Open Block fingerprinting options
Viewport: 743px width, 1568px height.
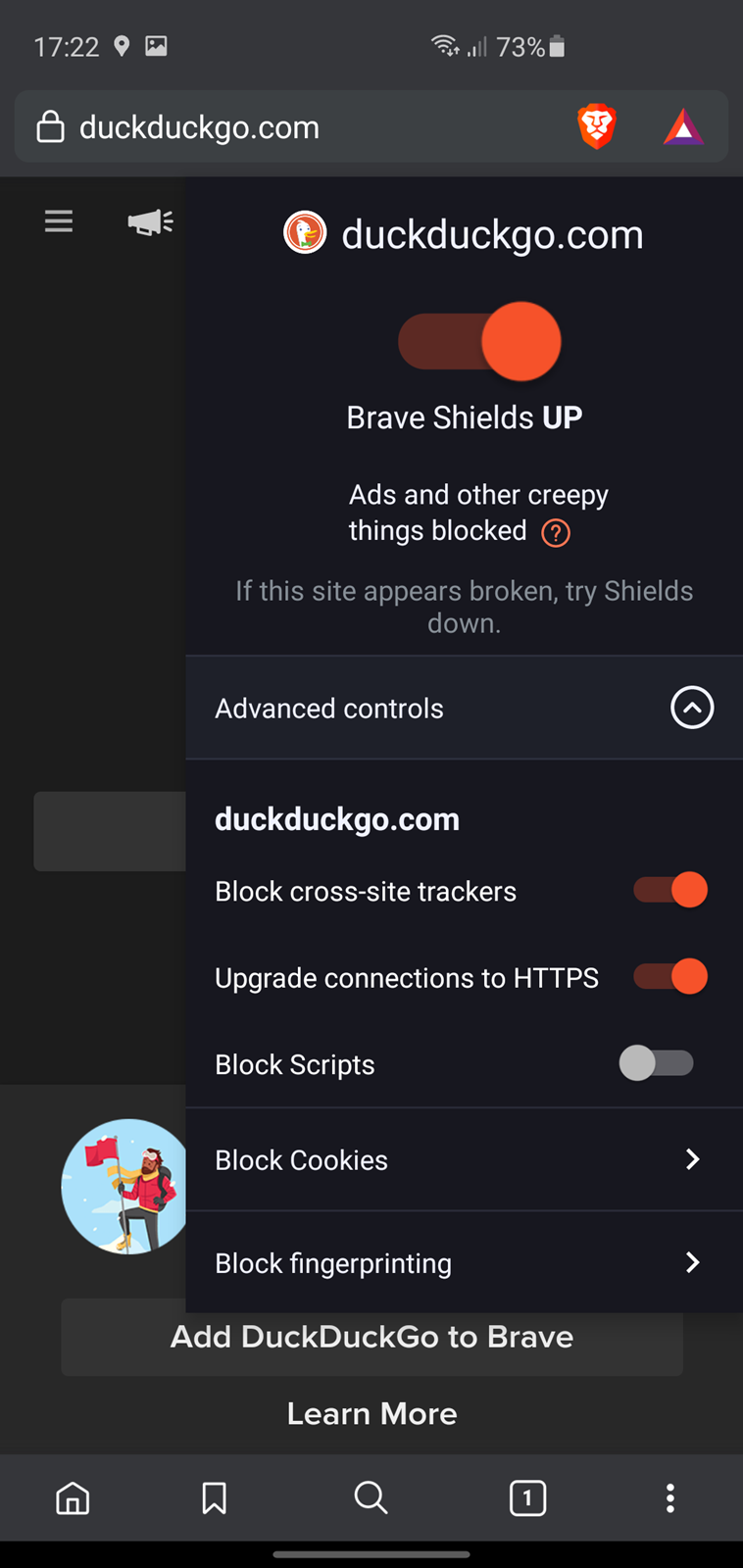[x=464, y=1263]
